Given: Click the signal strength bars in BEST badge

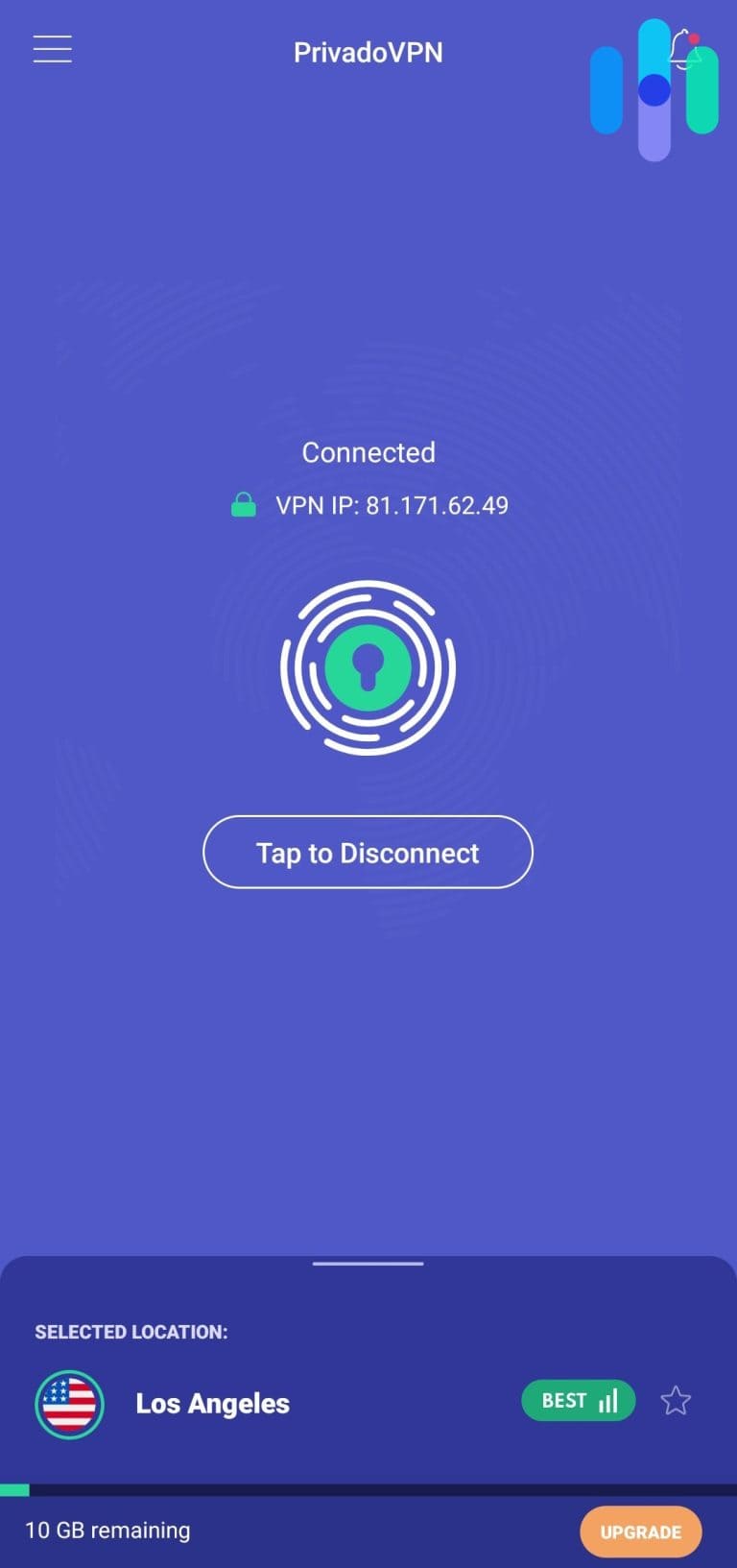Looking at the screenshot, I should pos(610,1401).
